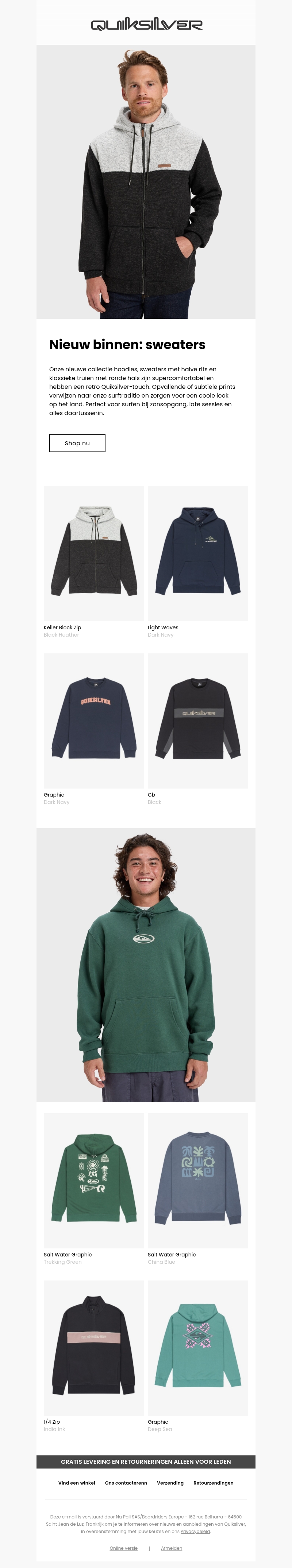Open Salt Water Graphic Trekking Green hoodie
This screenshot has height=1568, width=292.
tap(94, 1180)
